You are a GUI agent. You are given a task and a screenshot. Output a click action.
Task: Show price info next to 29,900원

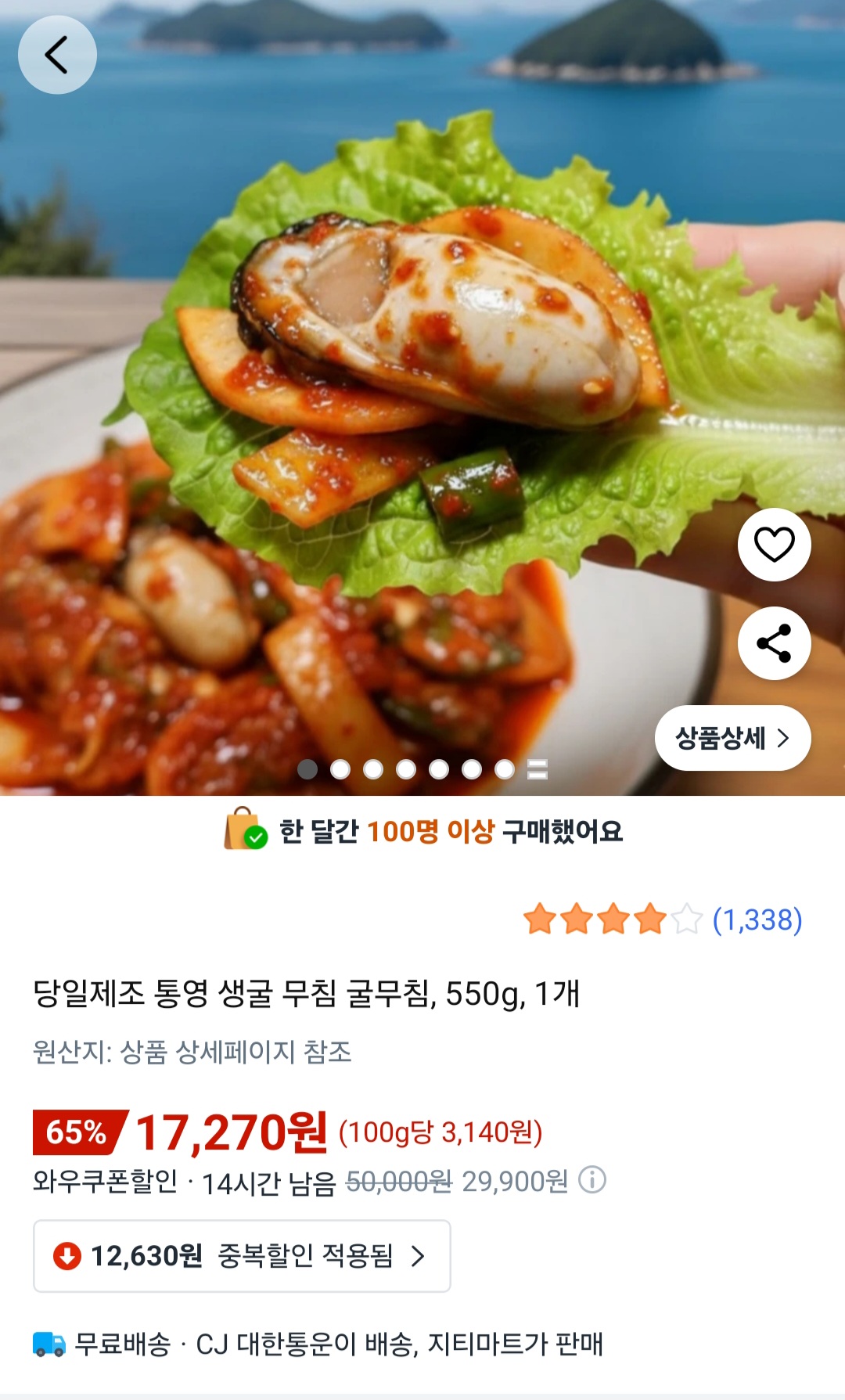tap(592, 1179)
